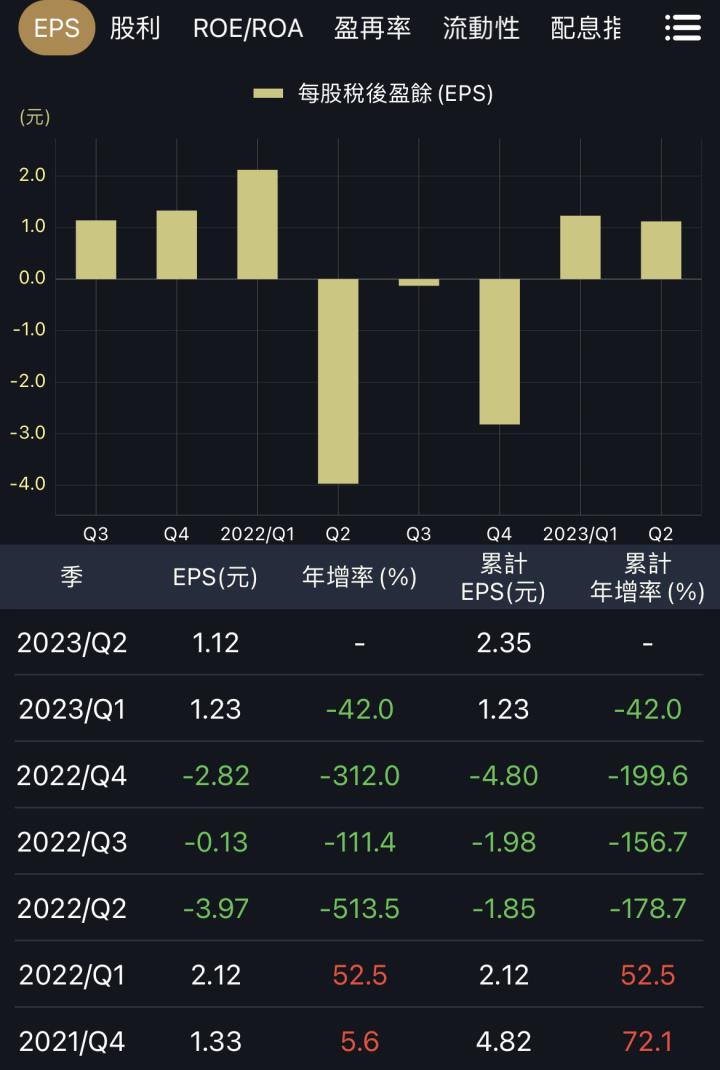
Task: Sort by the EPS(元) column
Action: coord(212,576)
